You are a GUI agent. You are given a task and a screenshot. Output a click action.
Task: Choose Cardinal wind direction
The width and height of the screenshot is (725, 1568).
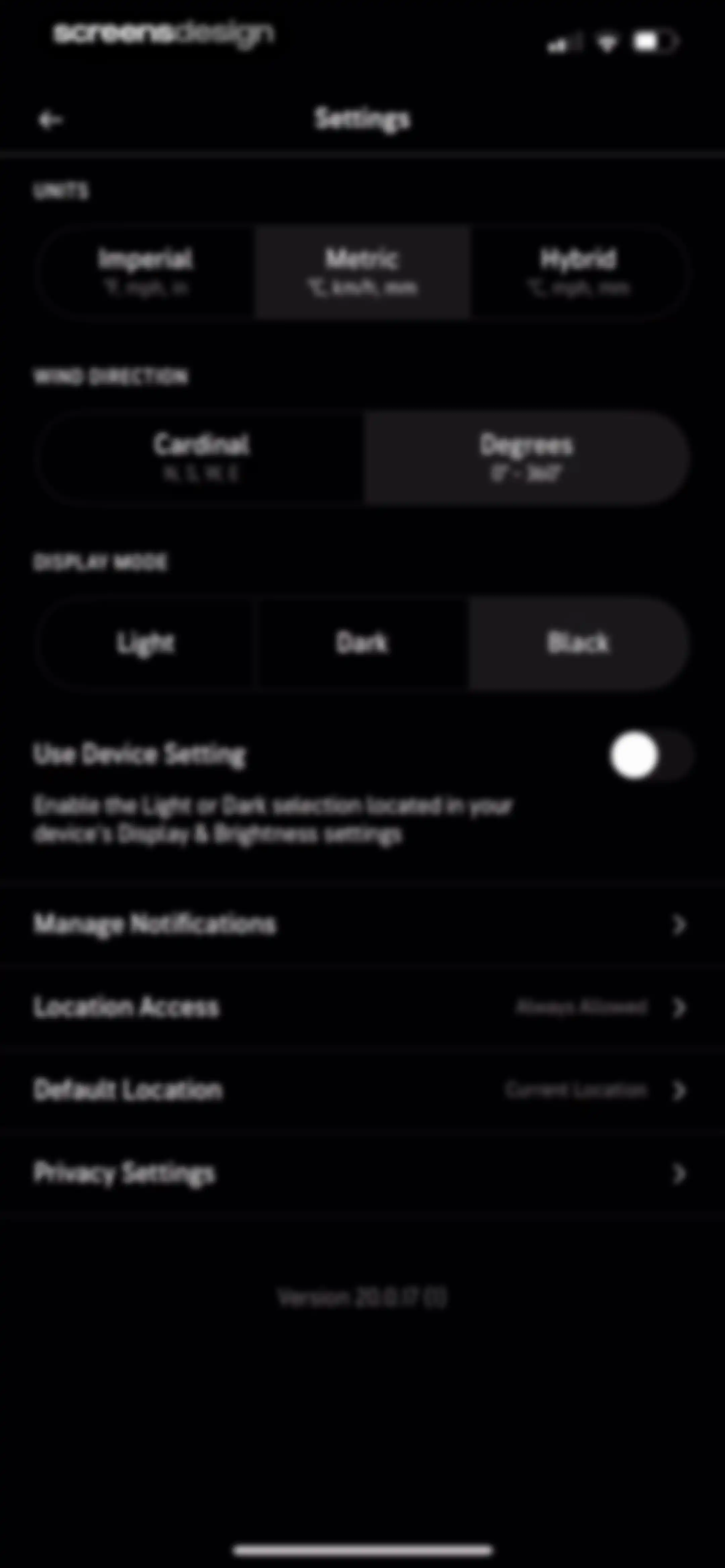(x=201, y=458)
